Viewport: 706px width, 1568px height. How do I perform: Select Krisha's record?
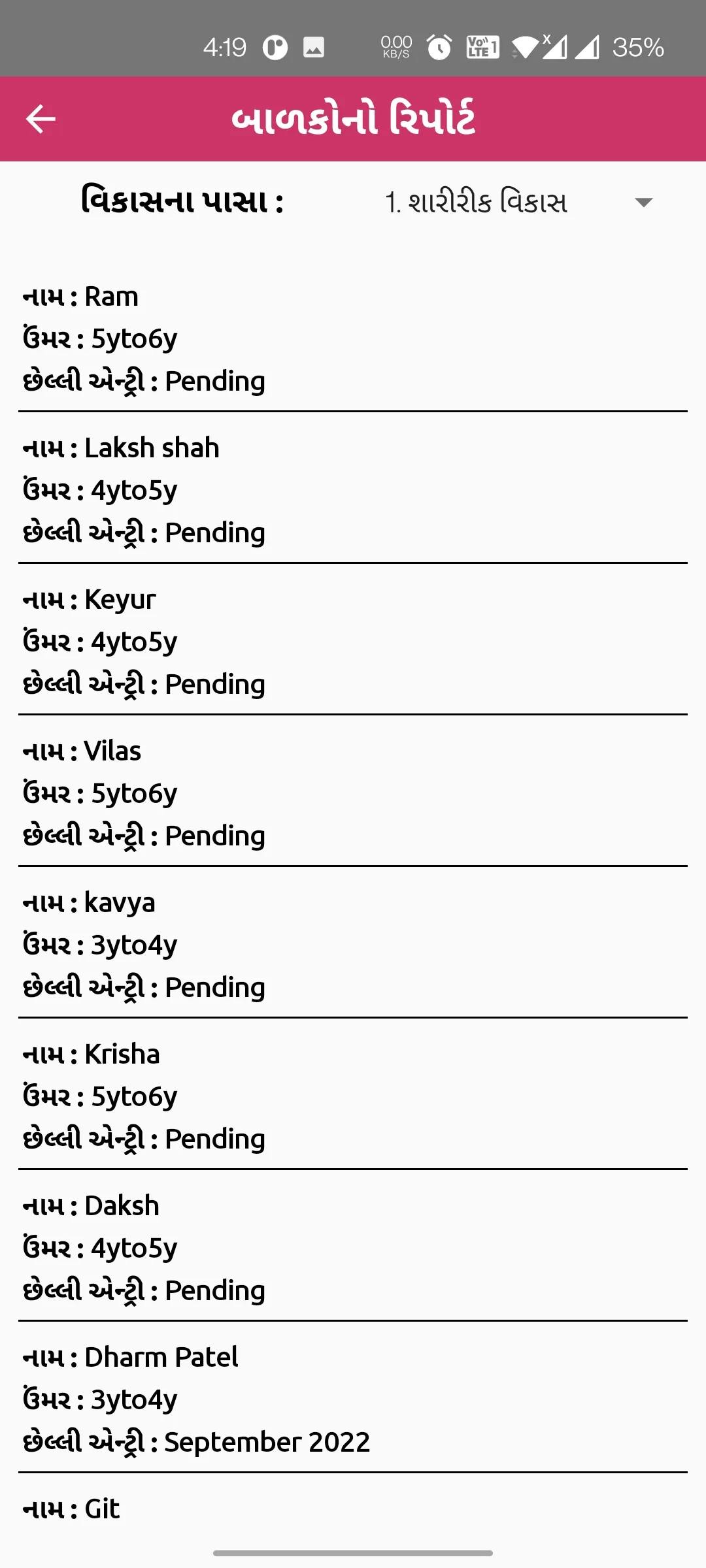[353, 1096]
